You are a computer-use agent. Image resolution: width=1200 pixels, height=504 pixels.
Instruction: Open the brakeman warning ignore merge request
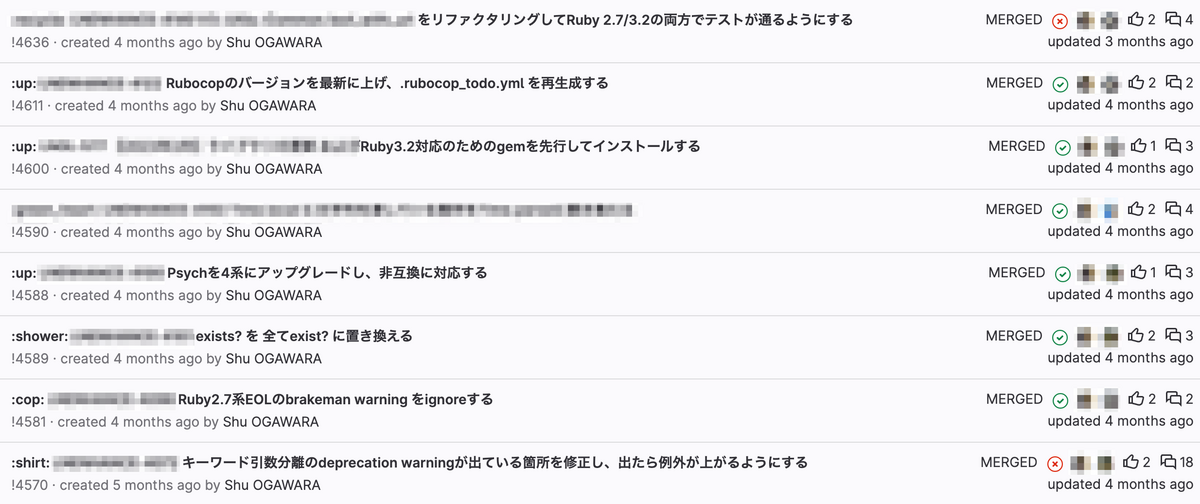pos(252,399)
